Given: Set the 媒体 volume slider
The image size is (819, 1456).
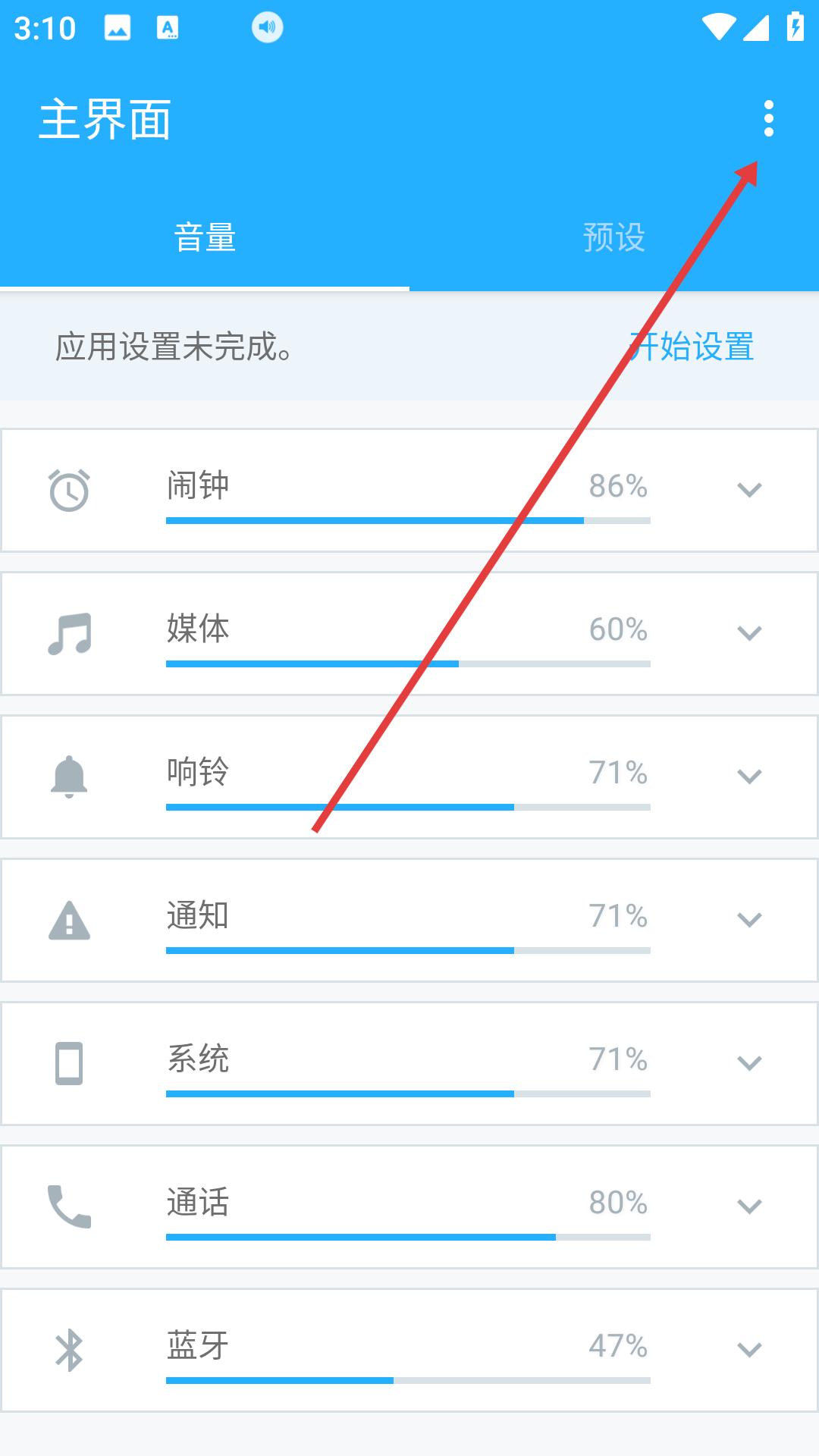Looking at the screenshot, I should click(408, 664).
